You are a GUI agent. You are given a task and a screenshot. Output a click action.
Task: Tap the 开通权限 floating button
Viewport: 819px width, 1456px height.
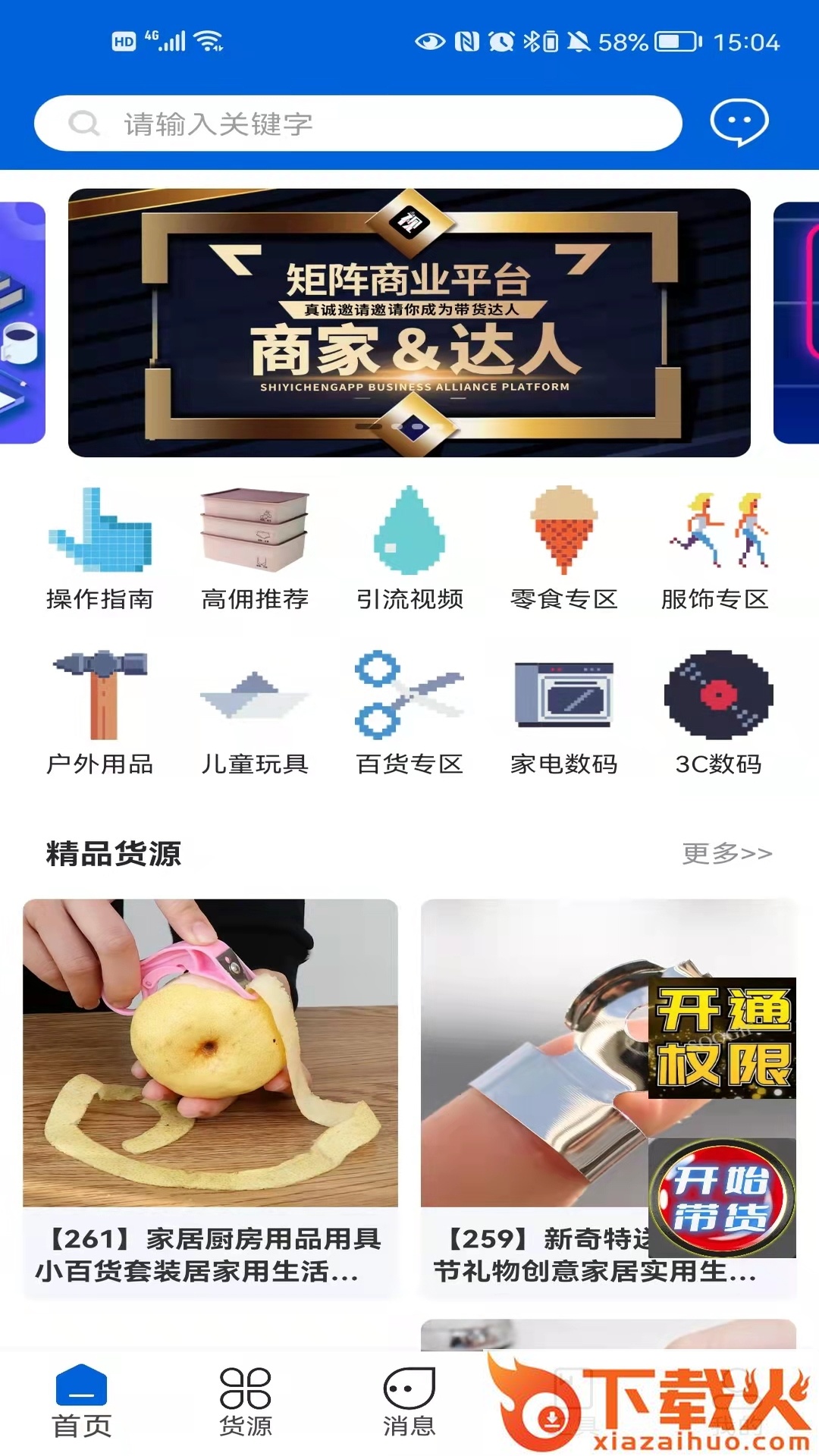pyautogui.click(x=722, y=1037)
